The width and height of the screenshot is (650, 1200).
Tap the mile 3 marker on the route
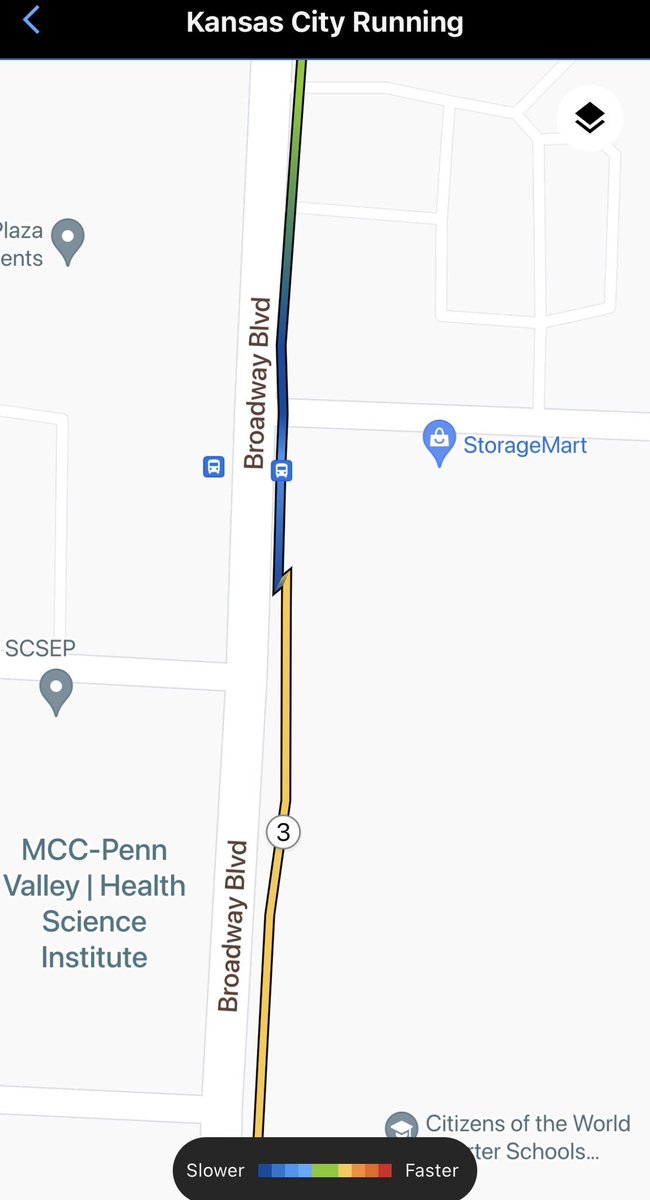283,832
